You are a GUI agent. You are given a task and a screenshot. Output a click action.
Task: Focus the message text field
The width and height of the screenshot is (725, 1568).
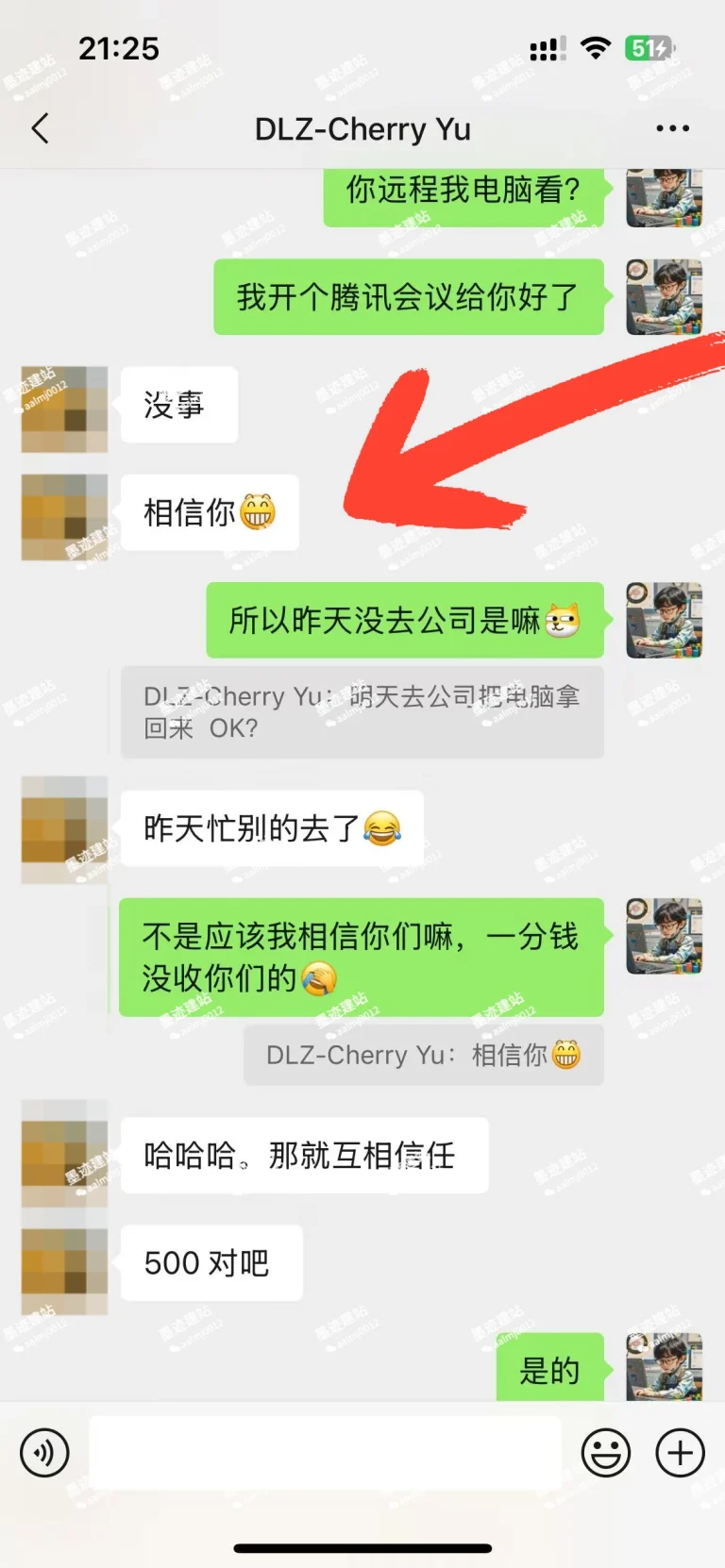point(326,1453)
